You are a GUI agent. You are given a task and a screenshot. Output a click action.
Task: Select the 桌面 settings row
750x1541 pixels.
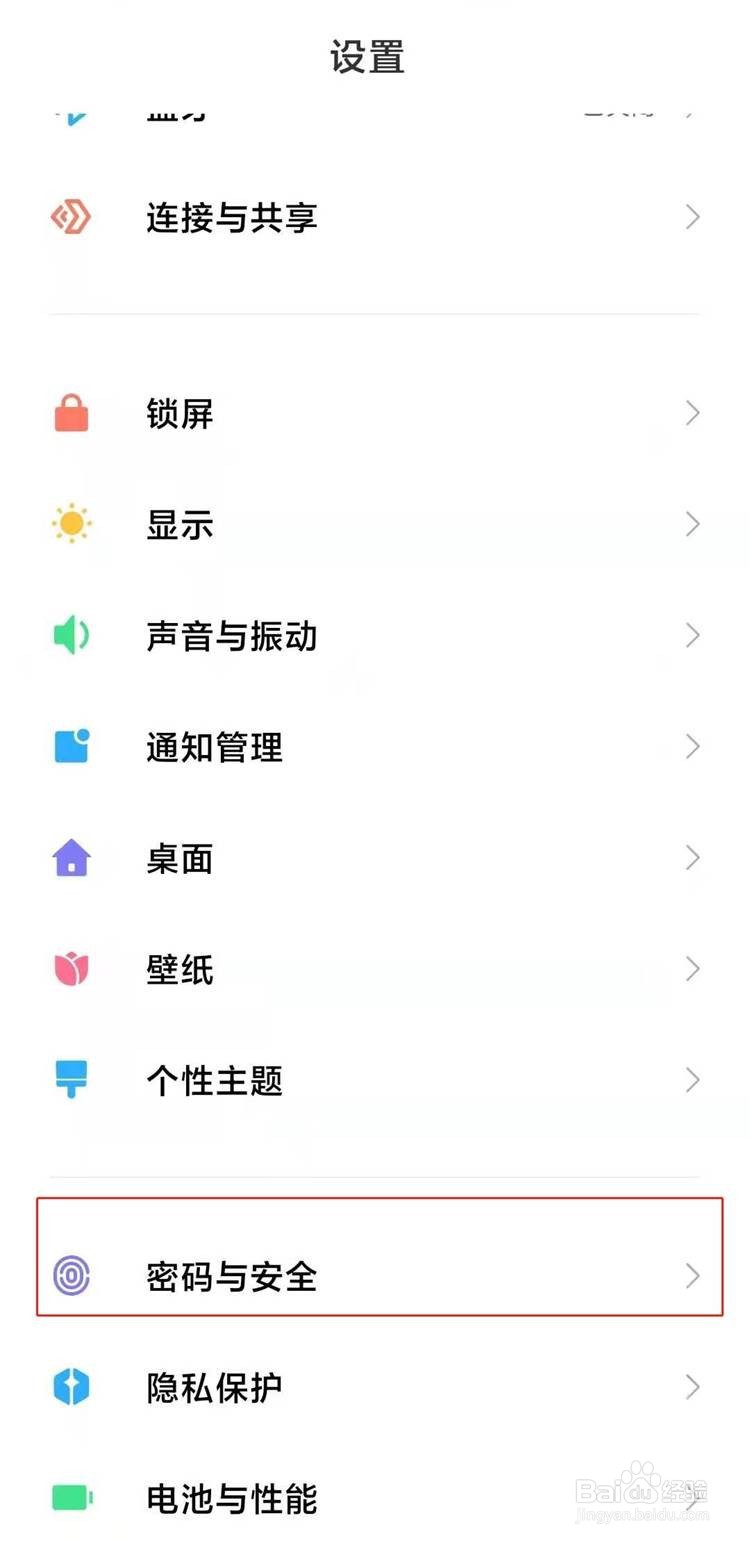375,858
